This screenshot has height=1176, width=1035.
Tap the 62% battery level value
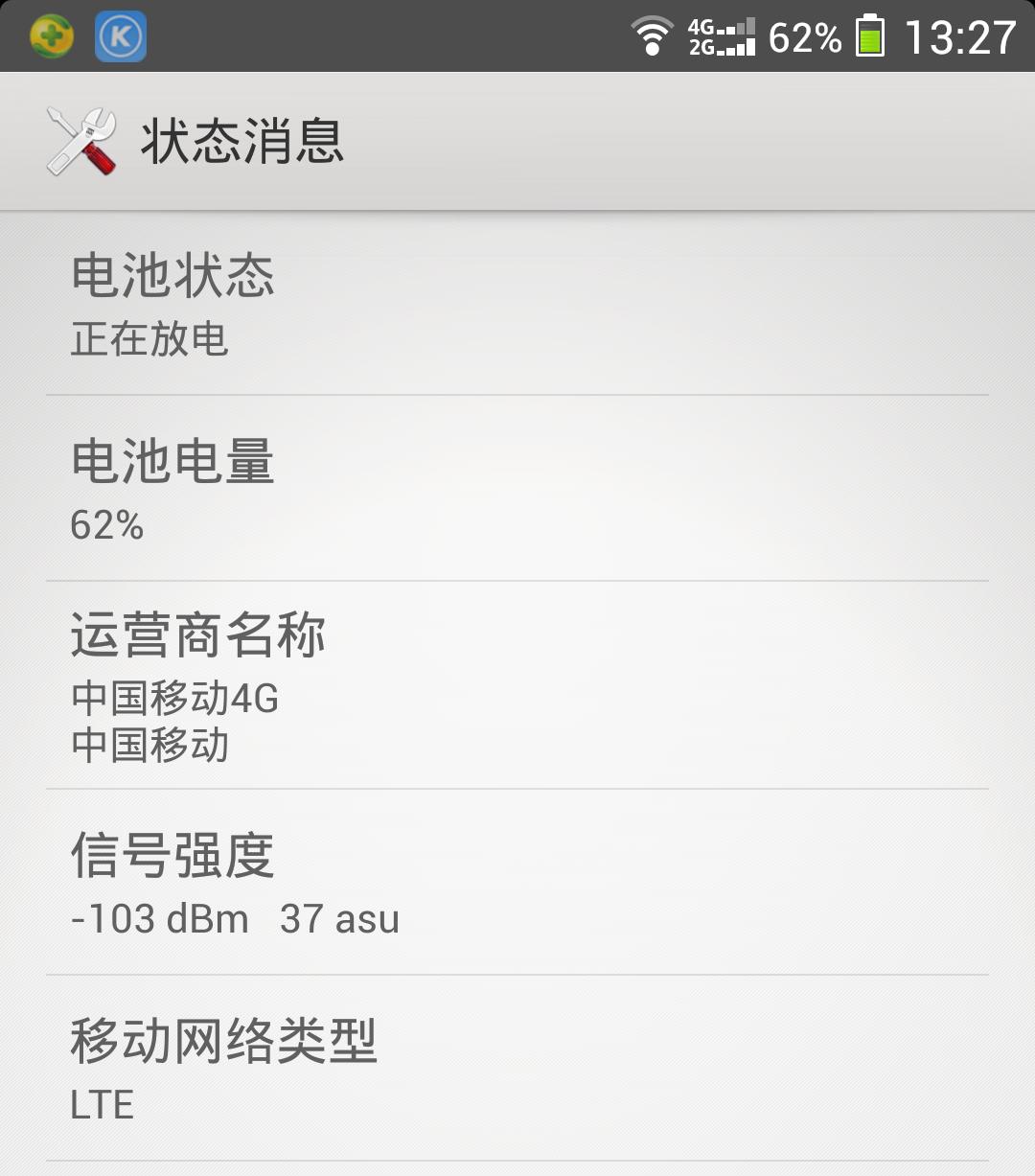tap(107, 525)
